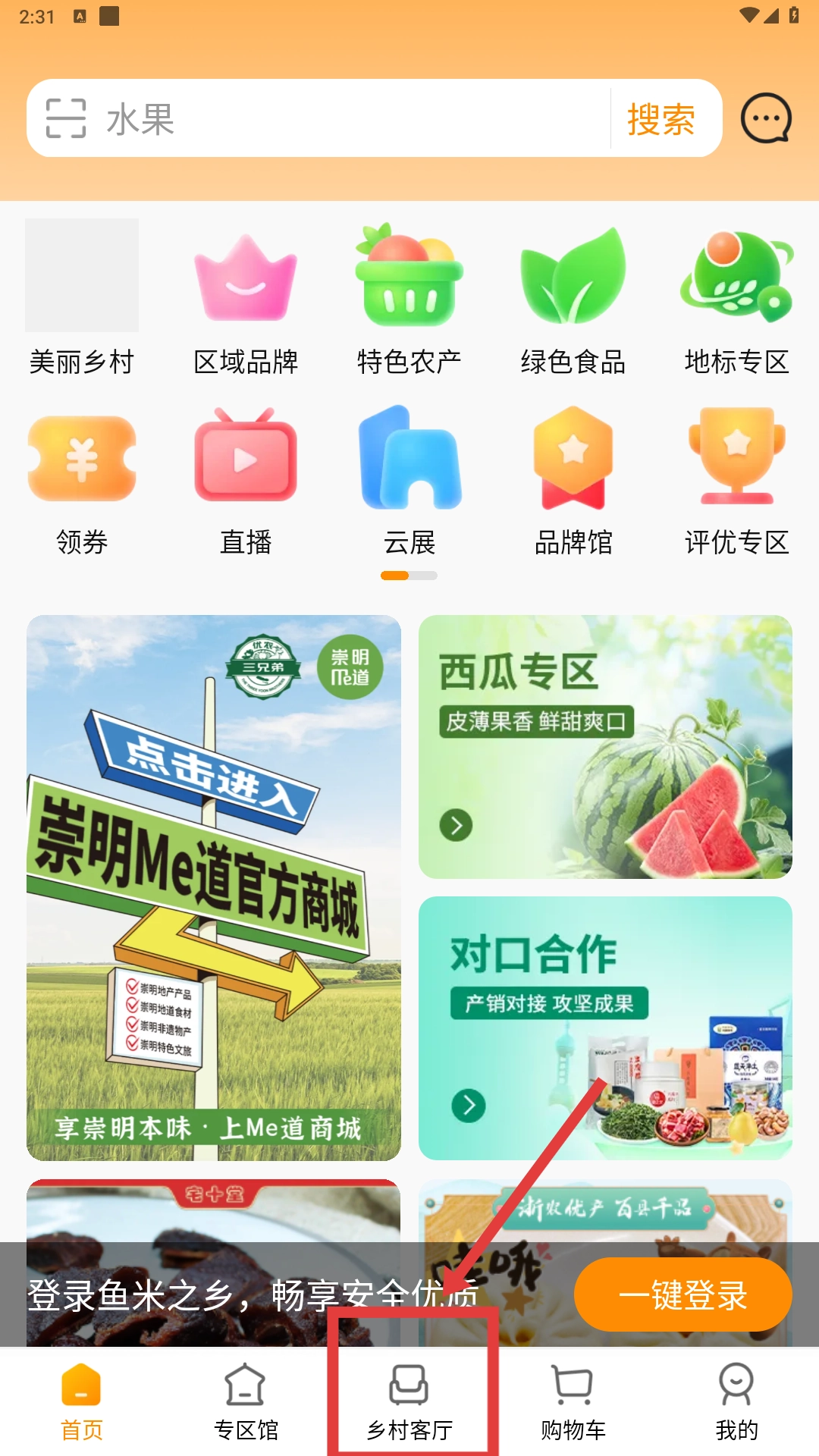Image resolution: width=819 pixels, height=1456 pixels.
Task: Open the 水果 search field
Action: click(x=341, y=118)
